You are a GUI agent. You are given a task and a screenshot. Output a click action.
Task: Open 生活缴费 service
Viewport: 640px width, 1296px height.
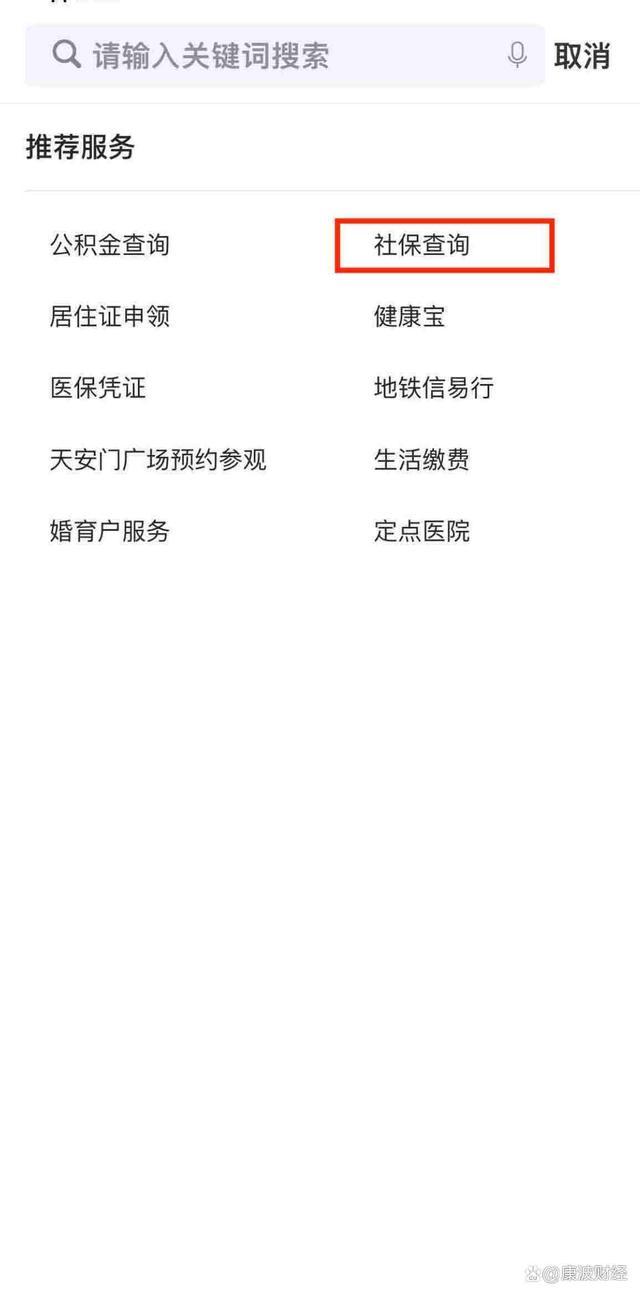[x=422, y=460]
